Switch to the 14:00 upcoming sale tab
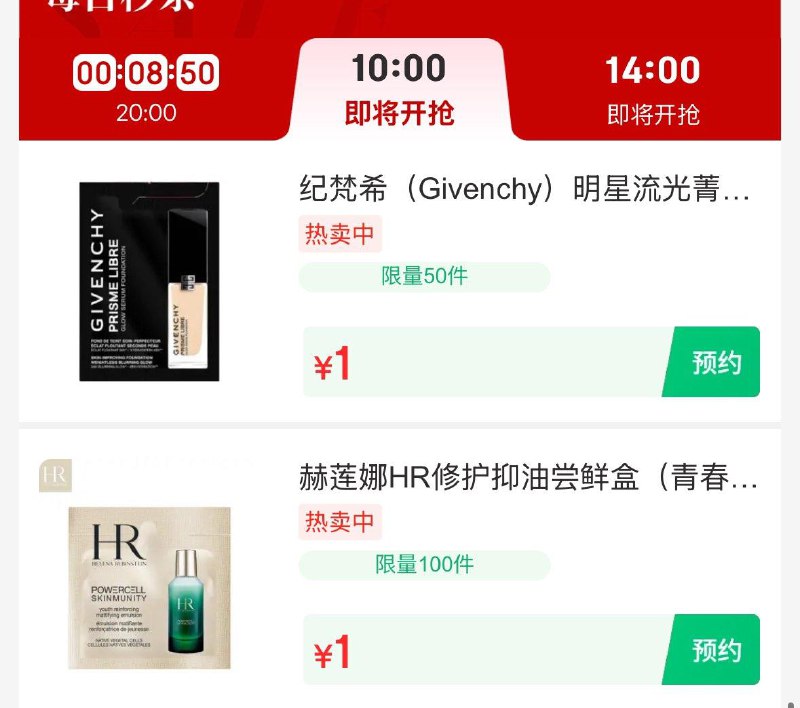 [653, 90]
